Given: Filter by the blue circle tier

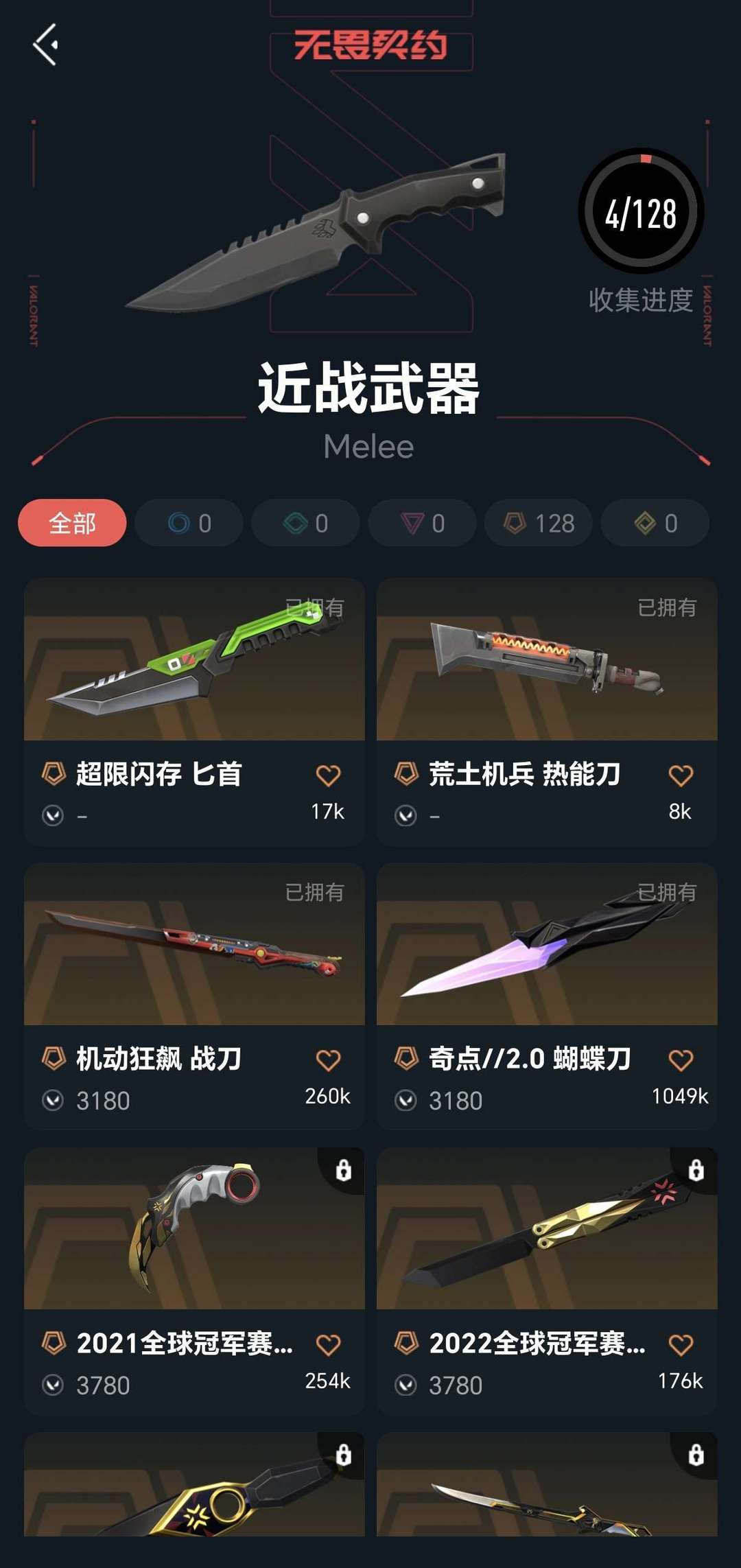Looking at the screenshot, I should (189, 523).
